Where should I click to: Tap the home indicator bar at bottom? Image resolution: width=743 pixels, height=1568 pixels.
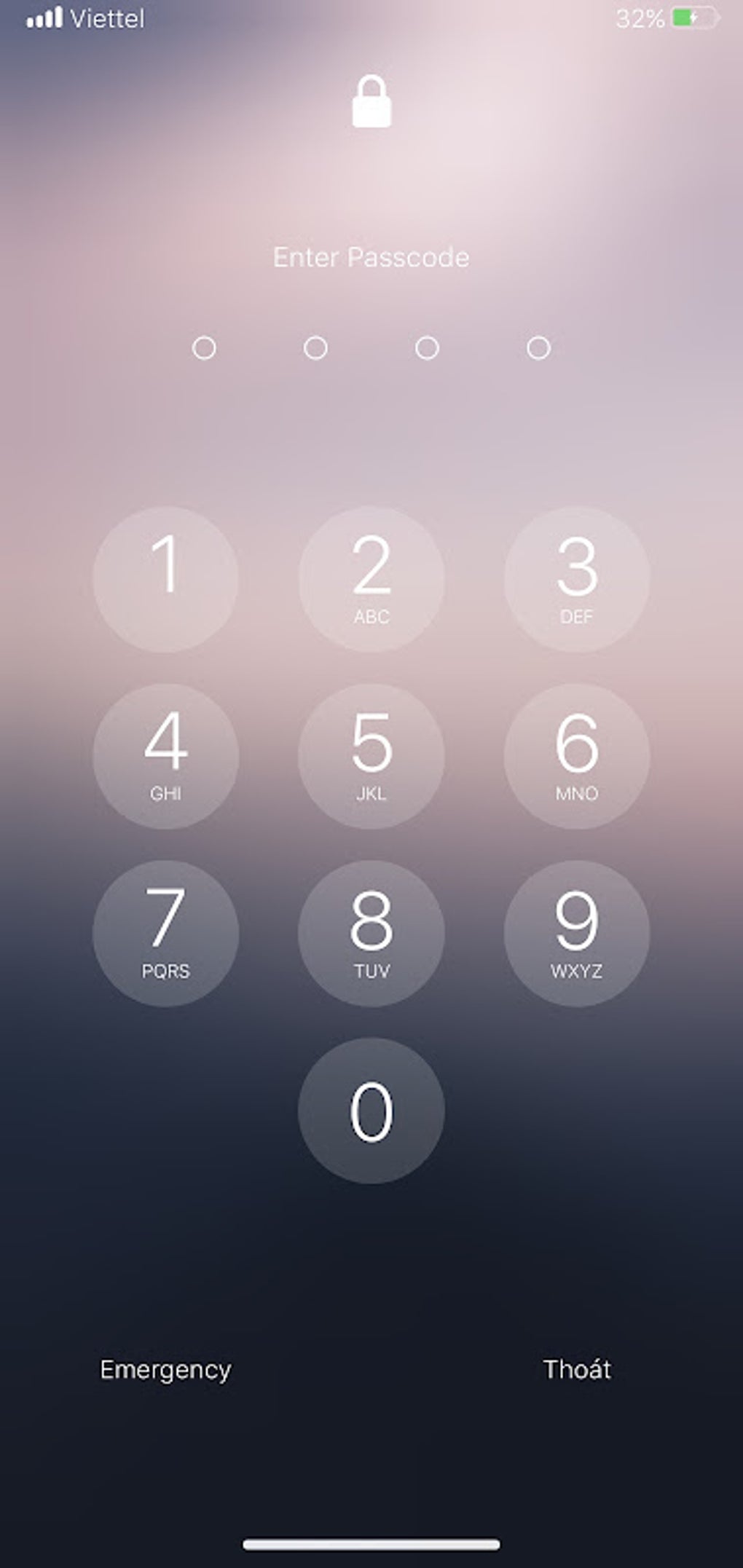[371, 1544]
